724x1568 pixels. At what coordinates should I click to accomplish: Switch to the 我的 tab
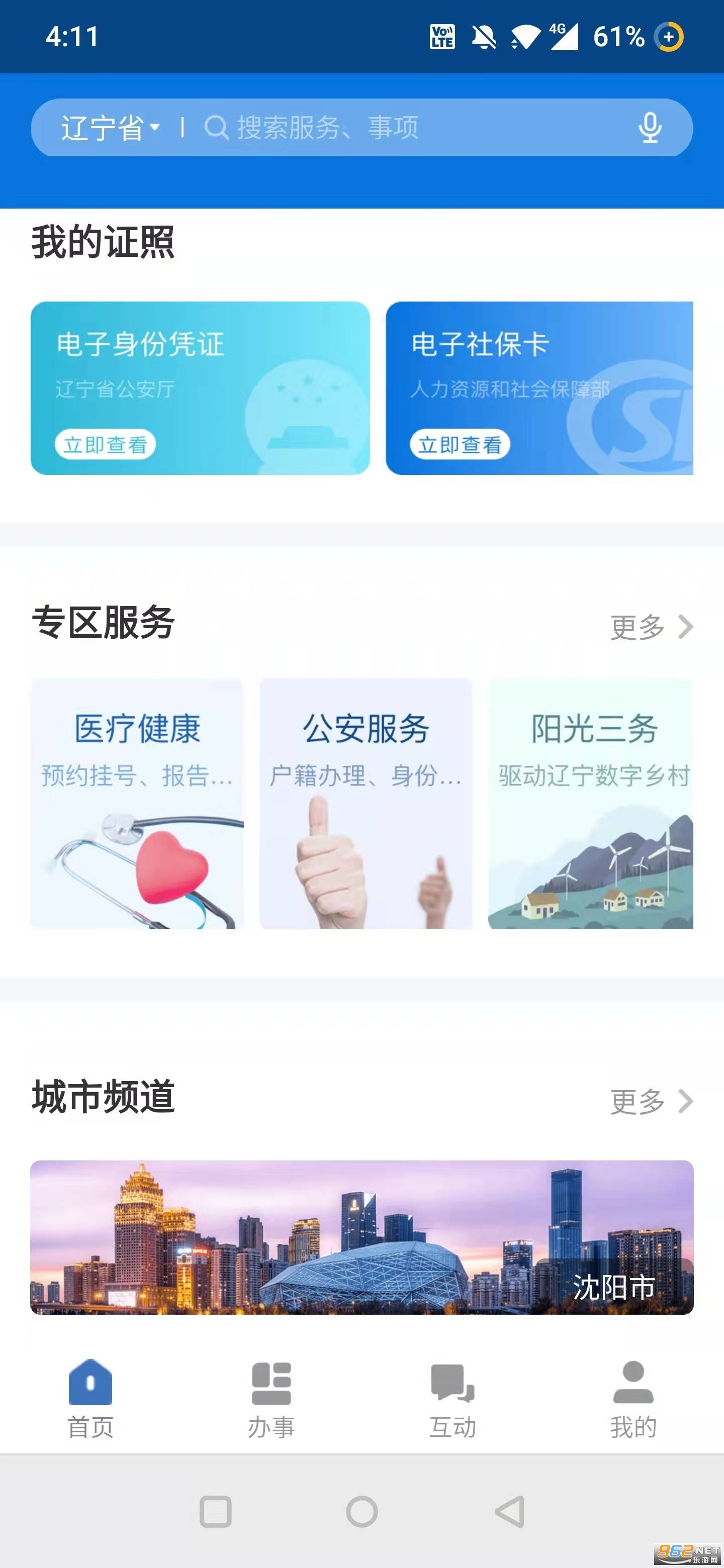point(633,1399)
